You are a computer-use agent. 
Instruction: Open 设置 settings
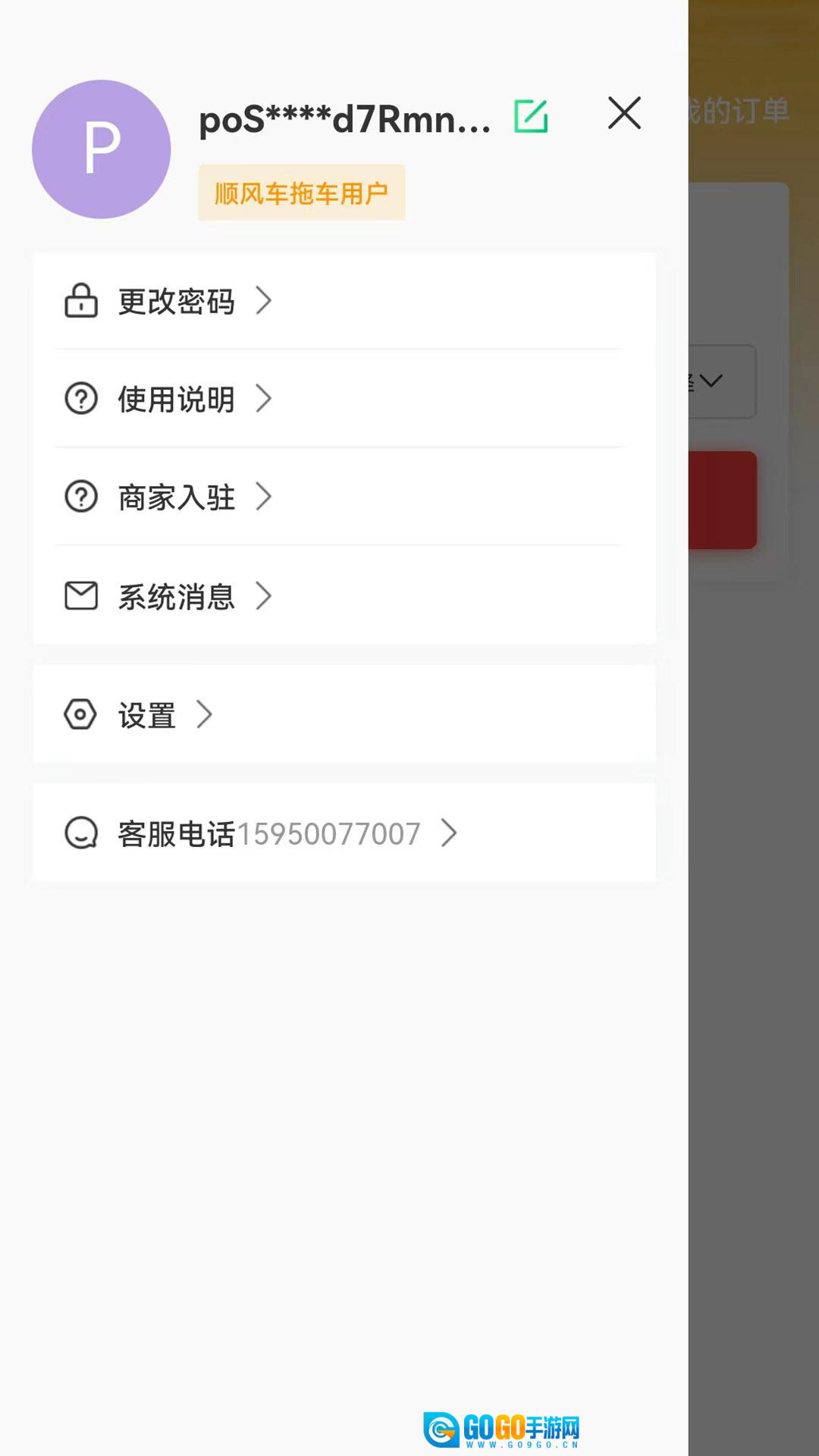146,714
